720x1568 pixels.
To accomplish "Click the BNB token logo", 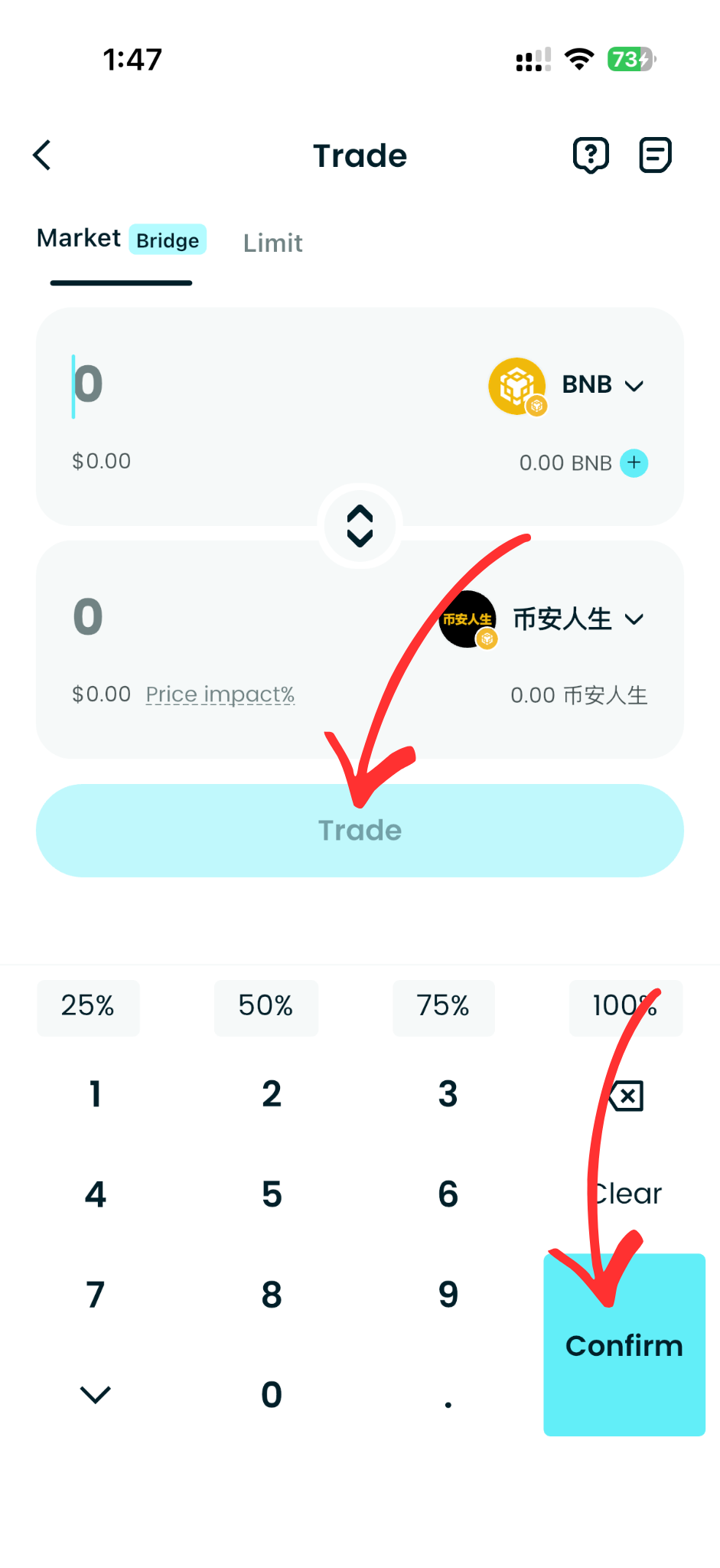I will click(x=517, y=385).
